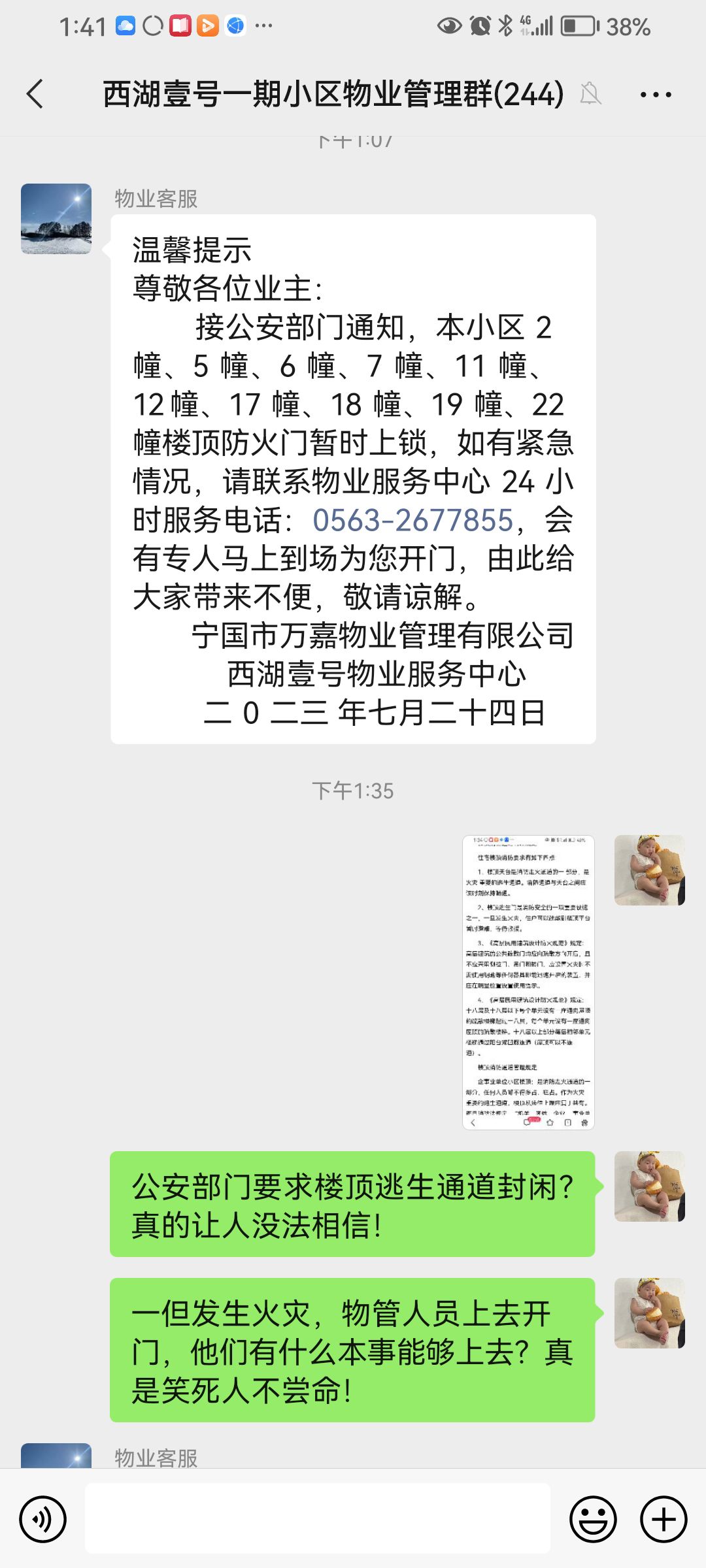Open the plus attachments menu

tap(663, 1519)
